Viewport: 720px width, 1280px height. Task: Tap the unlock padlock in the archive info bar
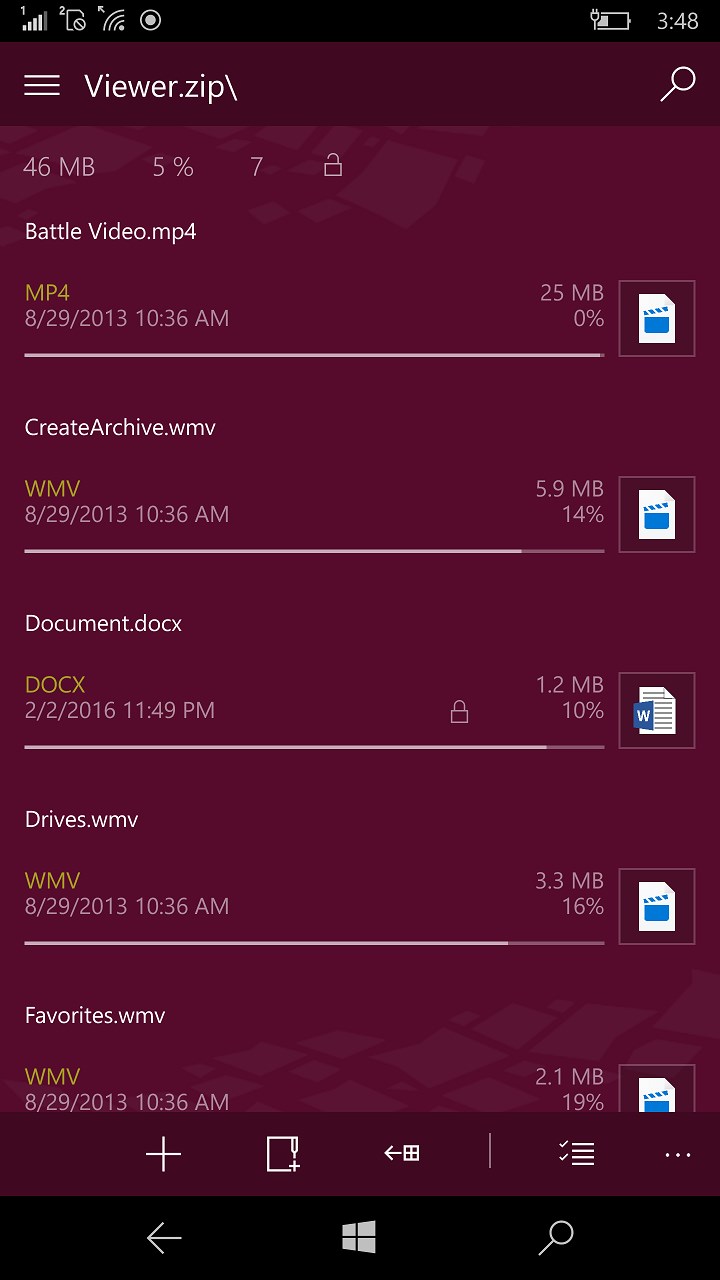tap(332, 166)
